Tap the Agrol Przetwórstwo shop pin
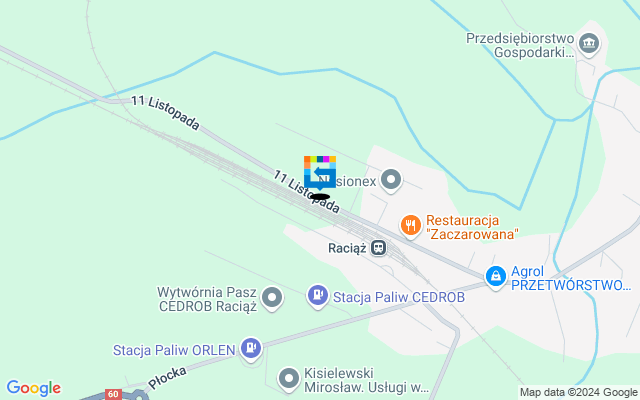640x400 pixels. pyautogui.click(x=495, y=276)
